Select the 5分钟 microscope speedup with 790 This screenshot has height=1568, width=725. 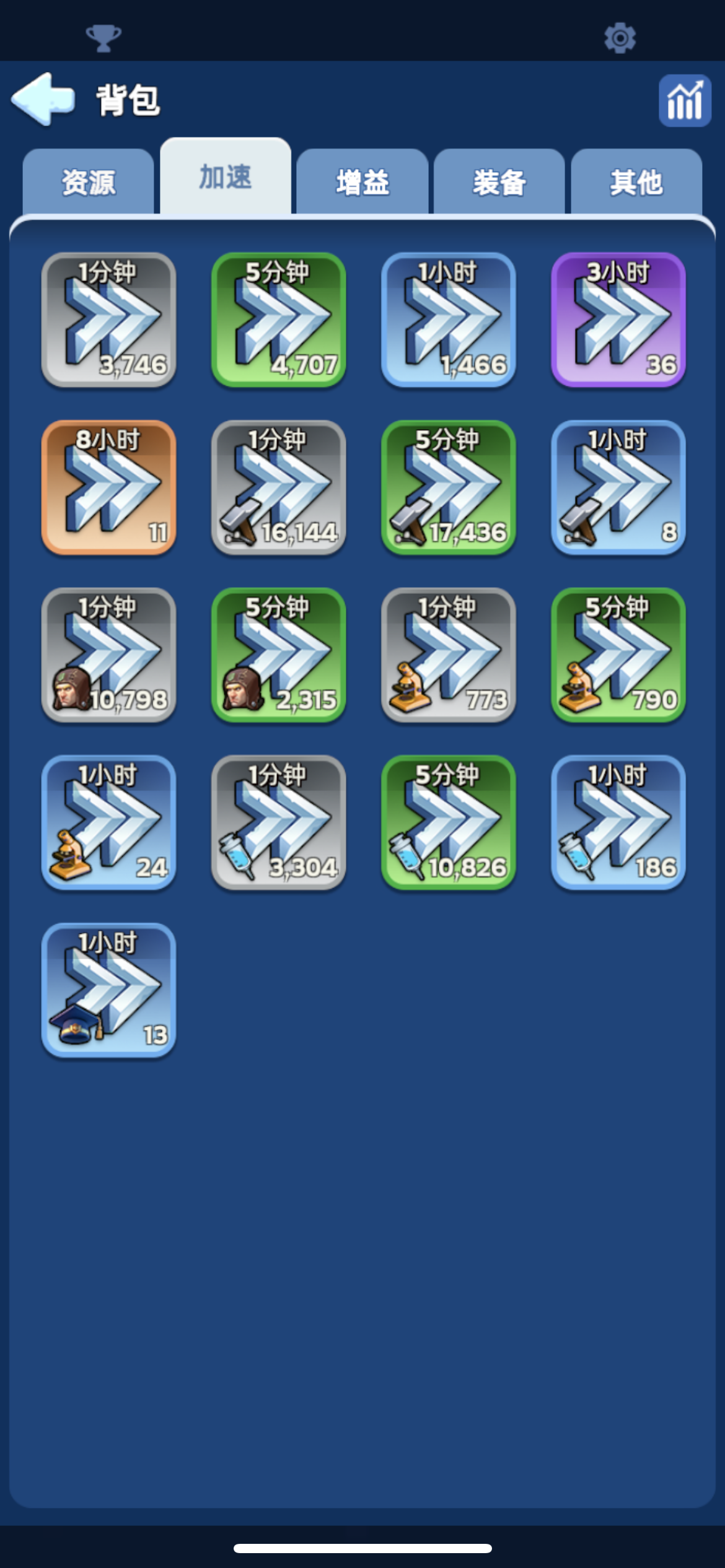point(618,655)
